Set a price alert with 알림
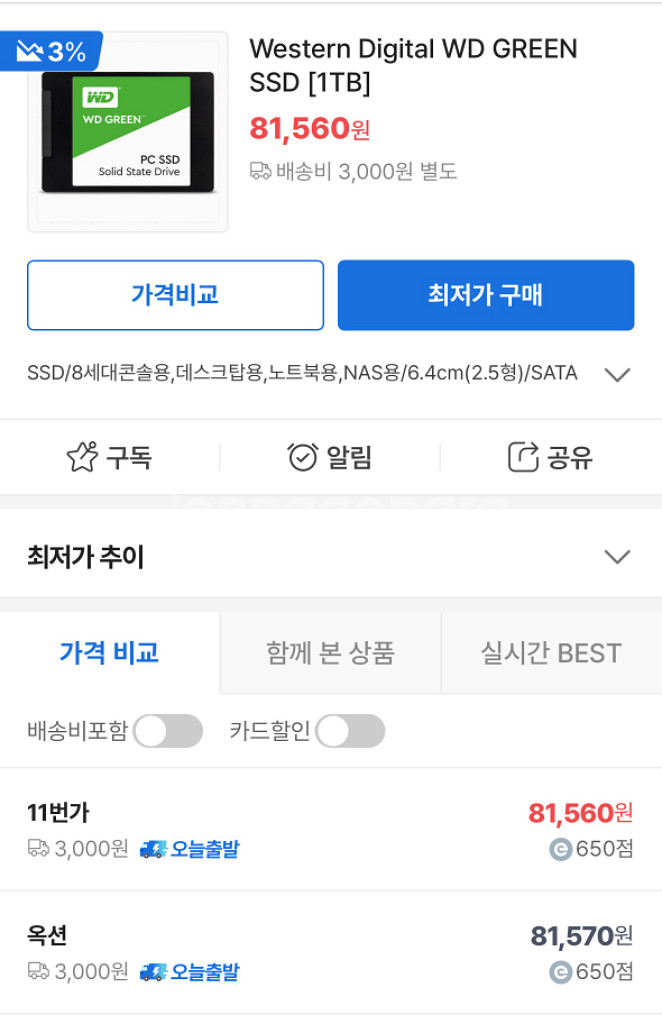The image size is (662, 1024). (330, 458)
